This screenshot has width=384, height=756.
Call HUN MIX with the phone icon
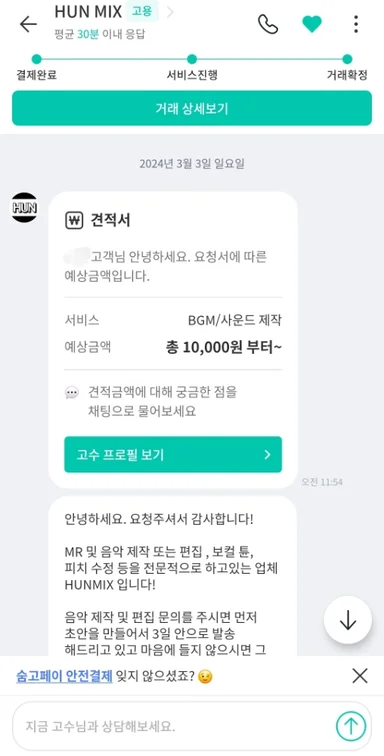point(268,24)
